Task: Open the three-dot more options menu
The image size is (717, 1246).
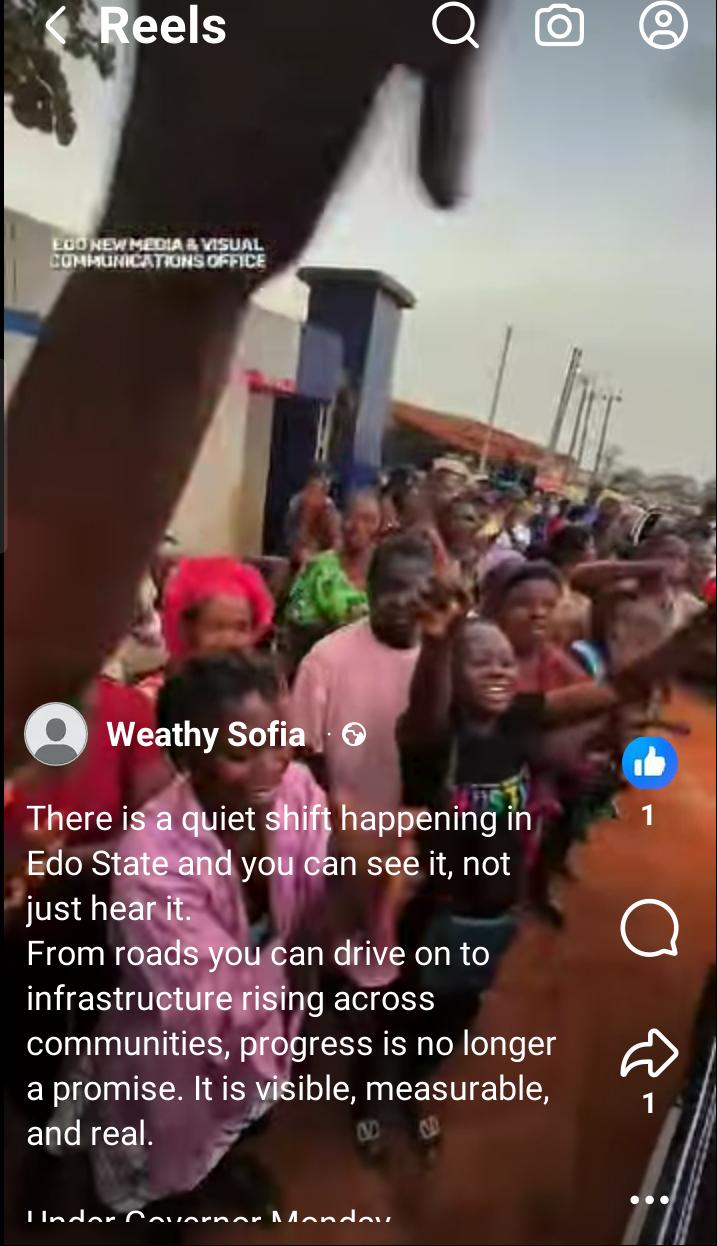Action: click(649, 1199)
